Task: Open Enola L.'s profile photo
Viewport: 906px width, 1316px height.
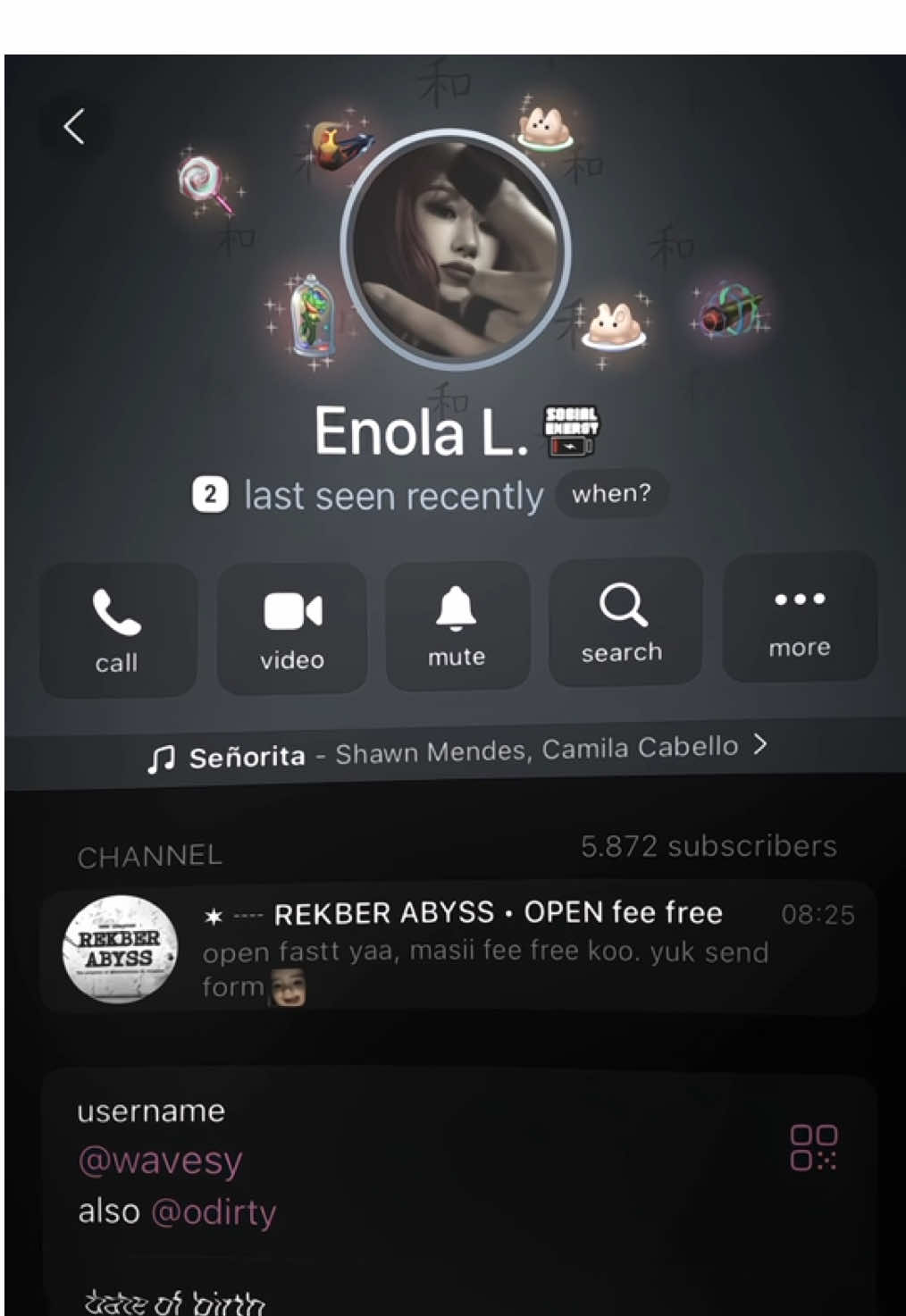Action: tap(456, 249)
